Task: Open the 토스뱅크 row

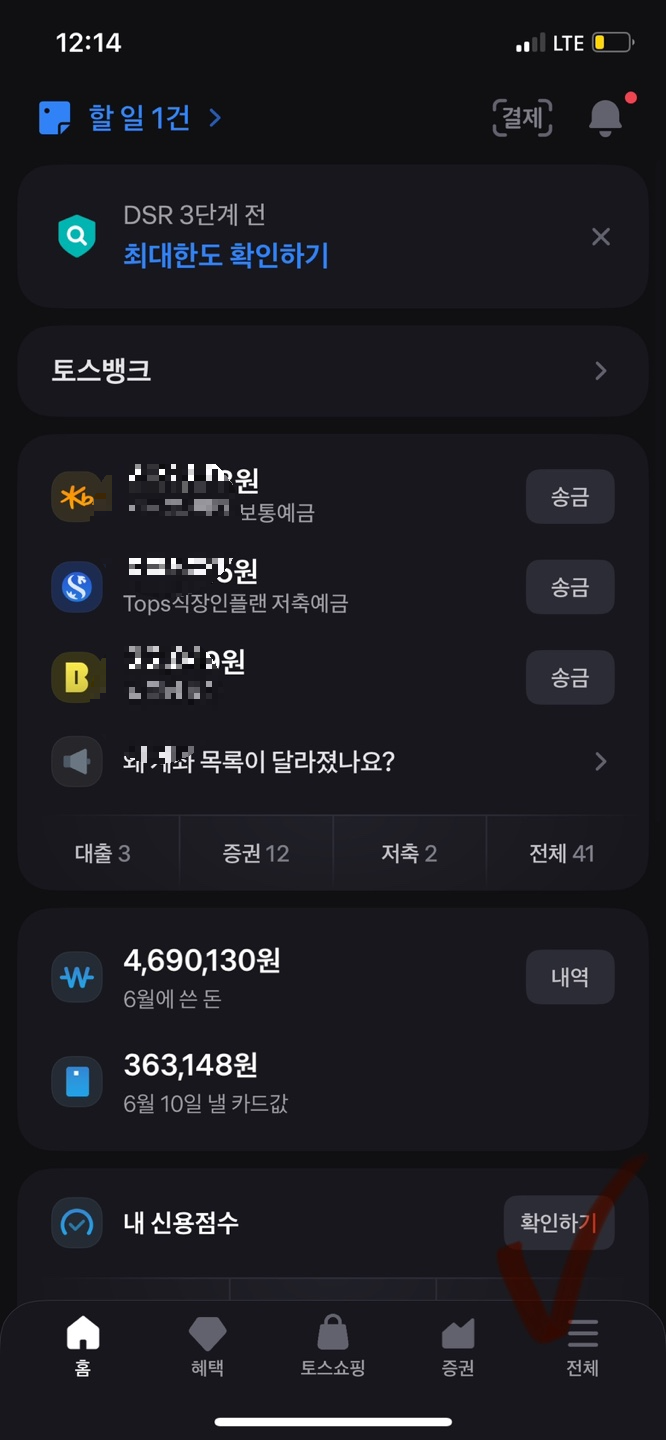Action: [x=333, y=371]
